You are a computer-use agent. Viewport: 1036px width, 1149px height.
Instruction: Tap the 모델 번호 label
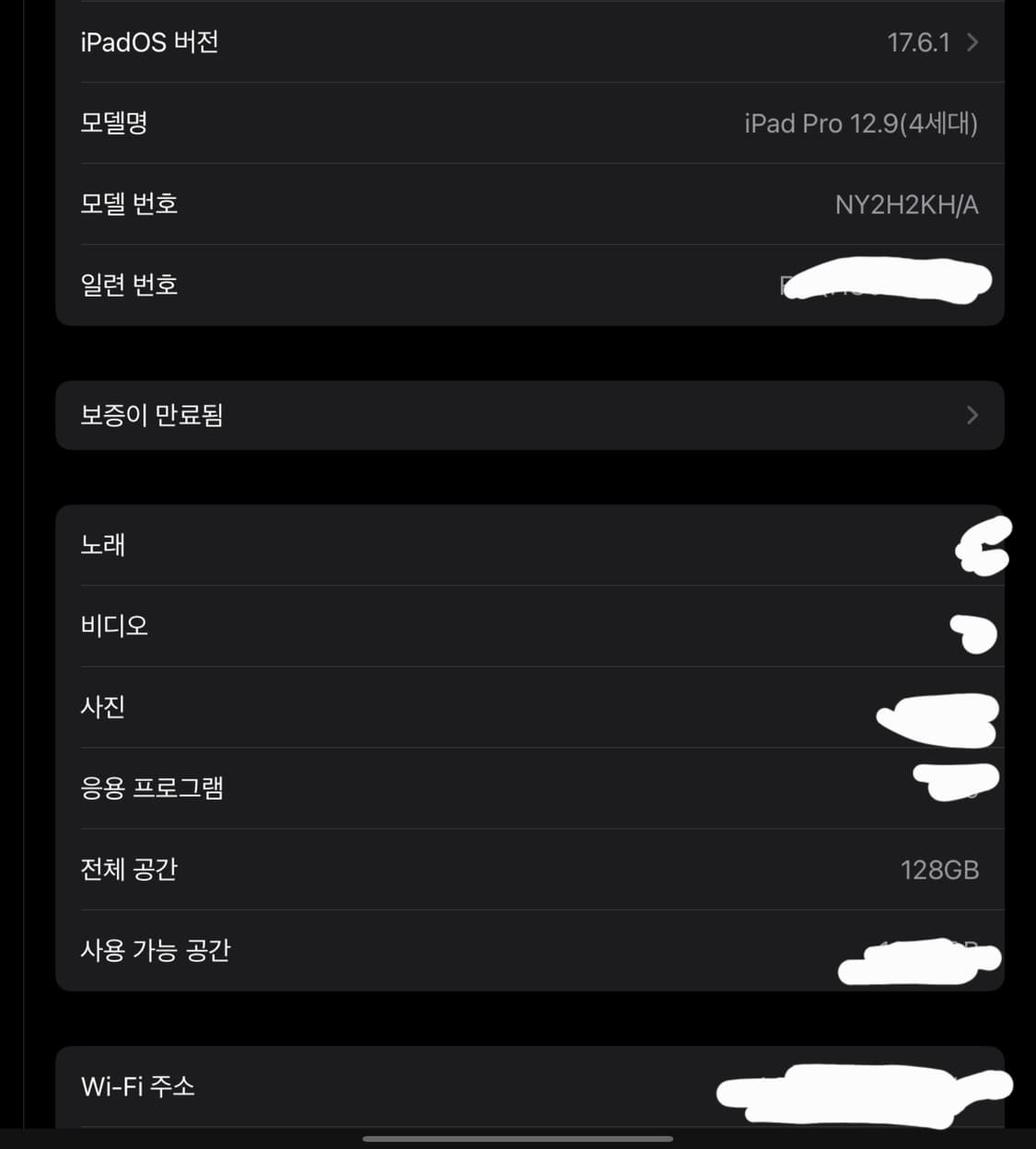click(130, 204)
